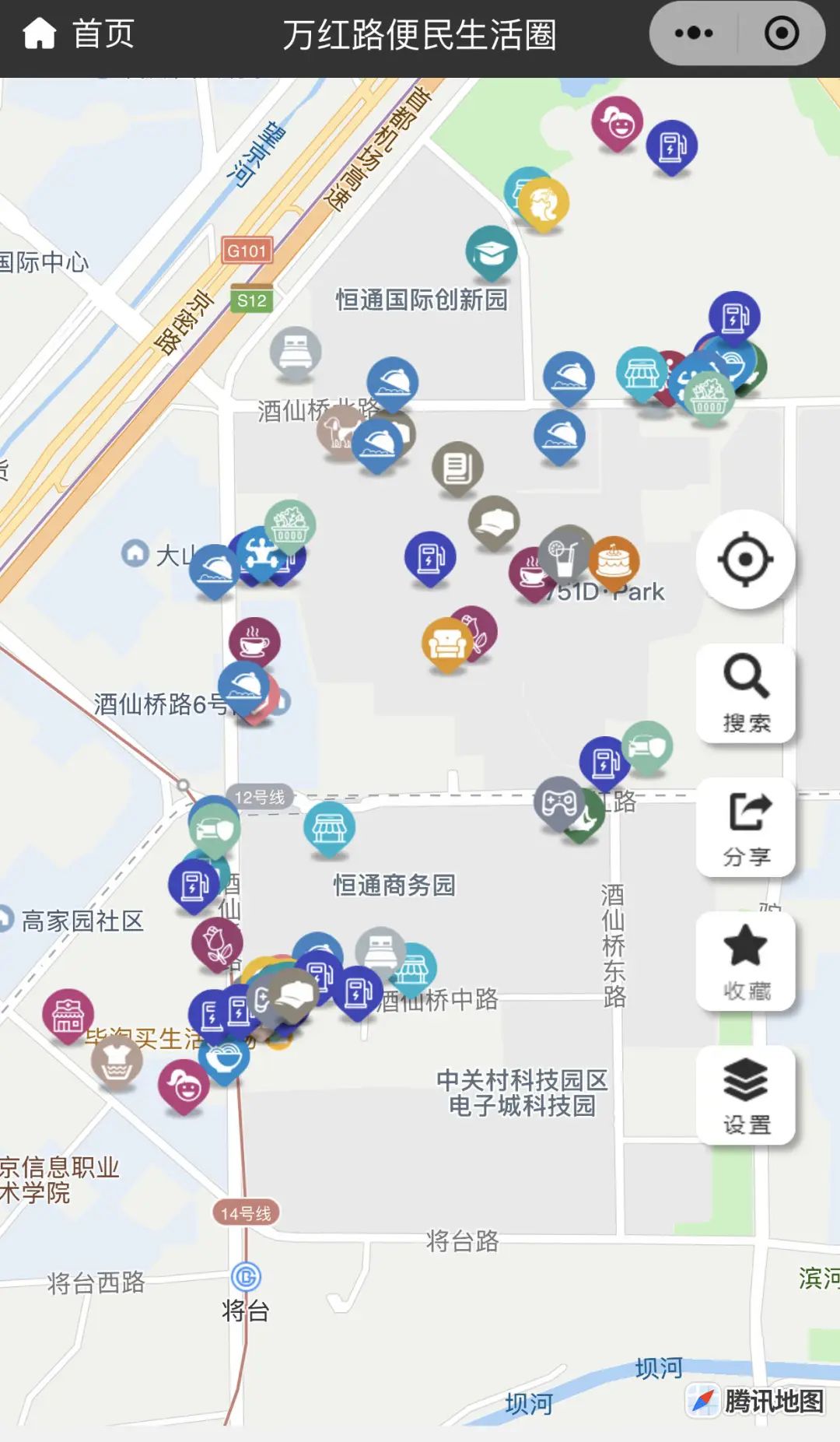Select the game controller marker
Viewport: 840px width, 1442px height.
click(559, 803)
